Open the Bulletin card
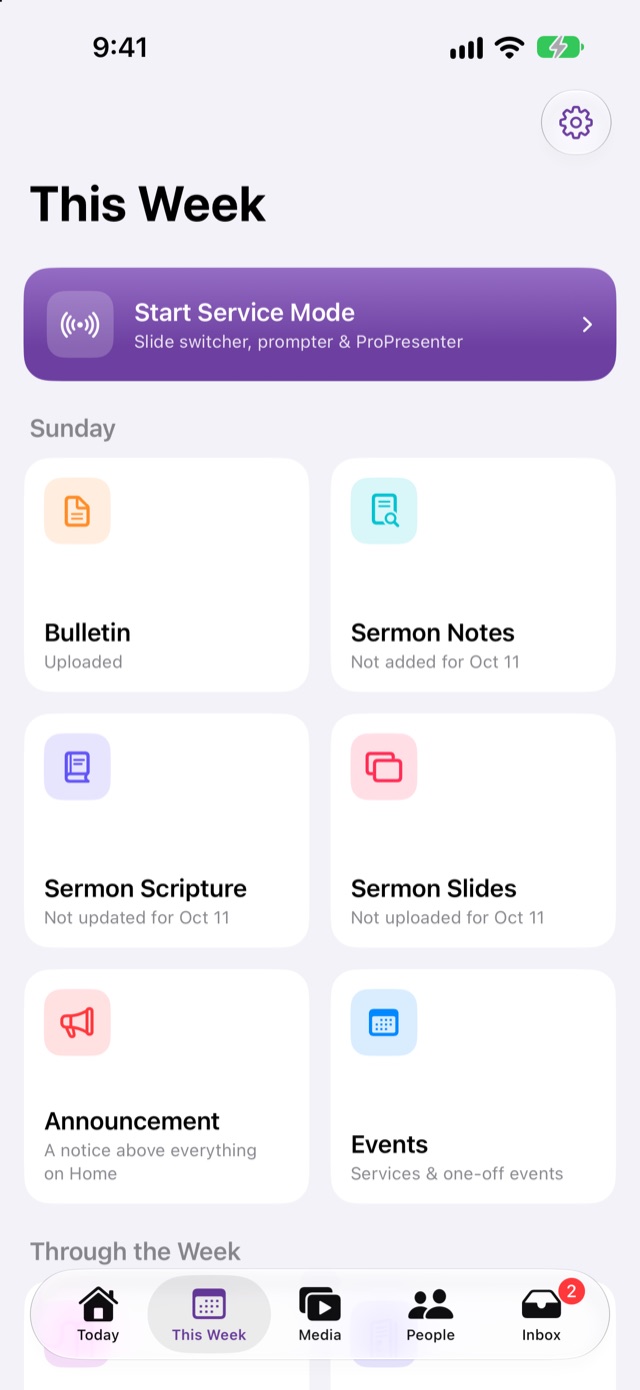Screen dimensions: 640x1390 click(167, 575)
